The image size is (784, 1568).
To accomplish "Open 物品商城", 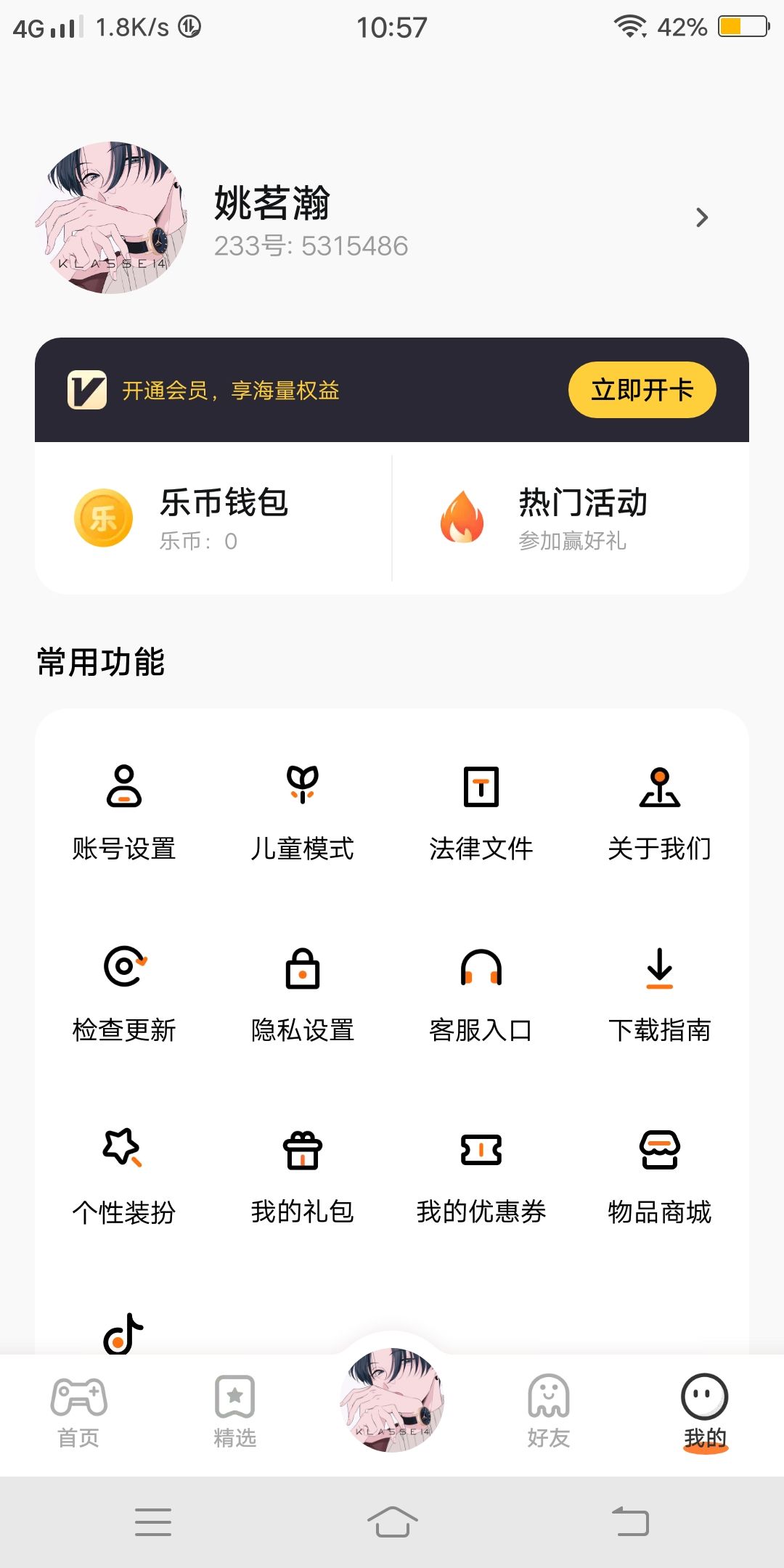I will point(660,1176).
